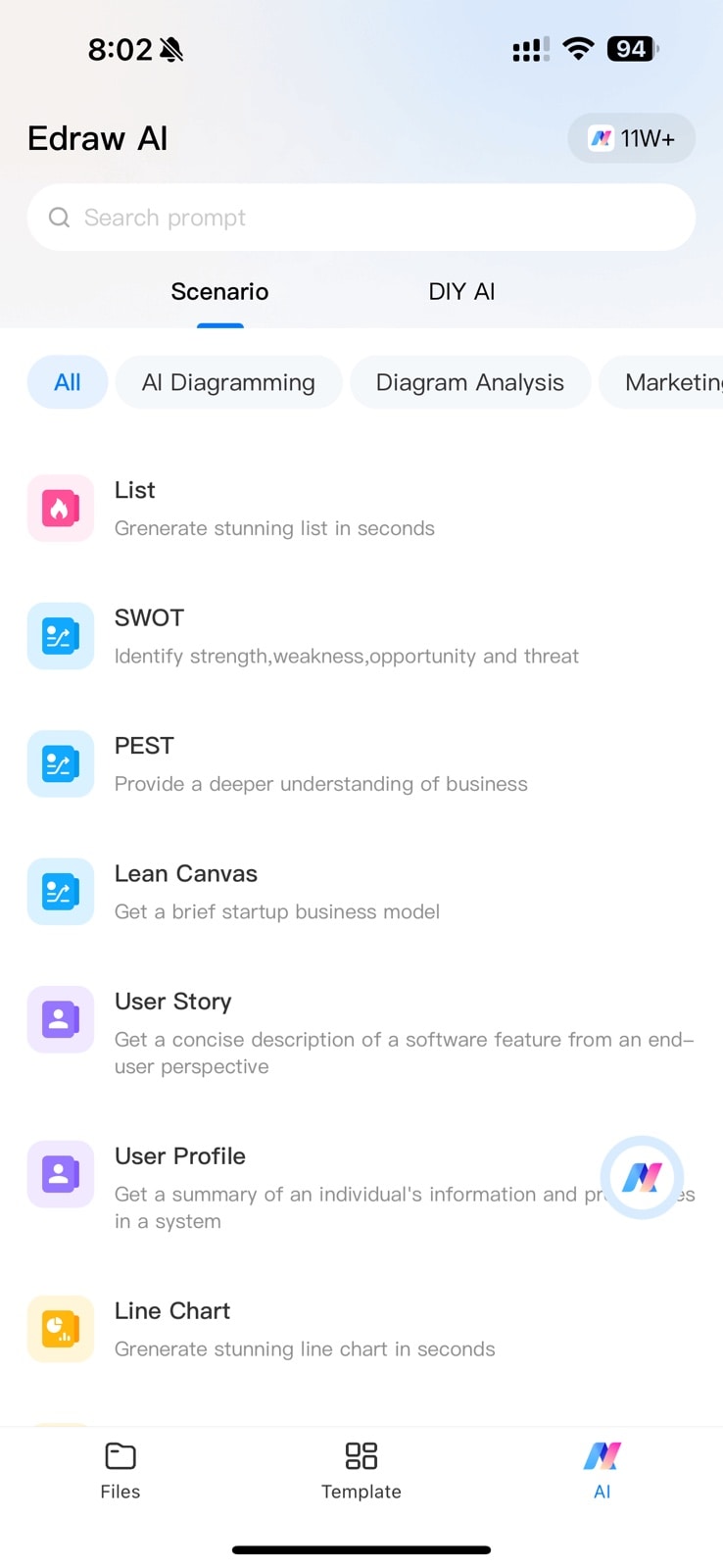
Task: Select the Scenario tab
Action: pyautogui.click(x=219, y=292)
